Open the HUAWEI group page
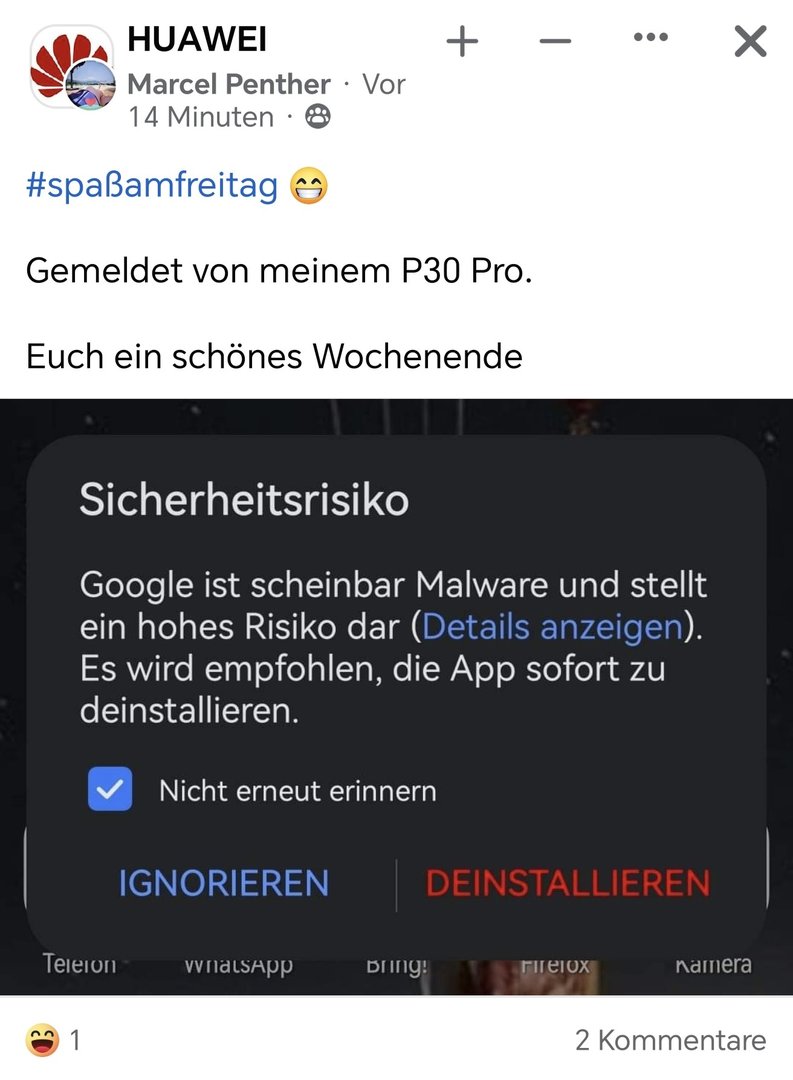Viewport: 793px width, 1080px height. pyautogui.click(x=197, y=38)
